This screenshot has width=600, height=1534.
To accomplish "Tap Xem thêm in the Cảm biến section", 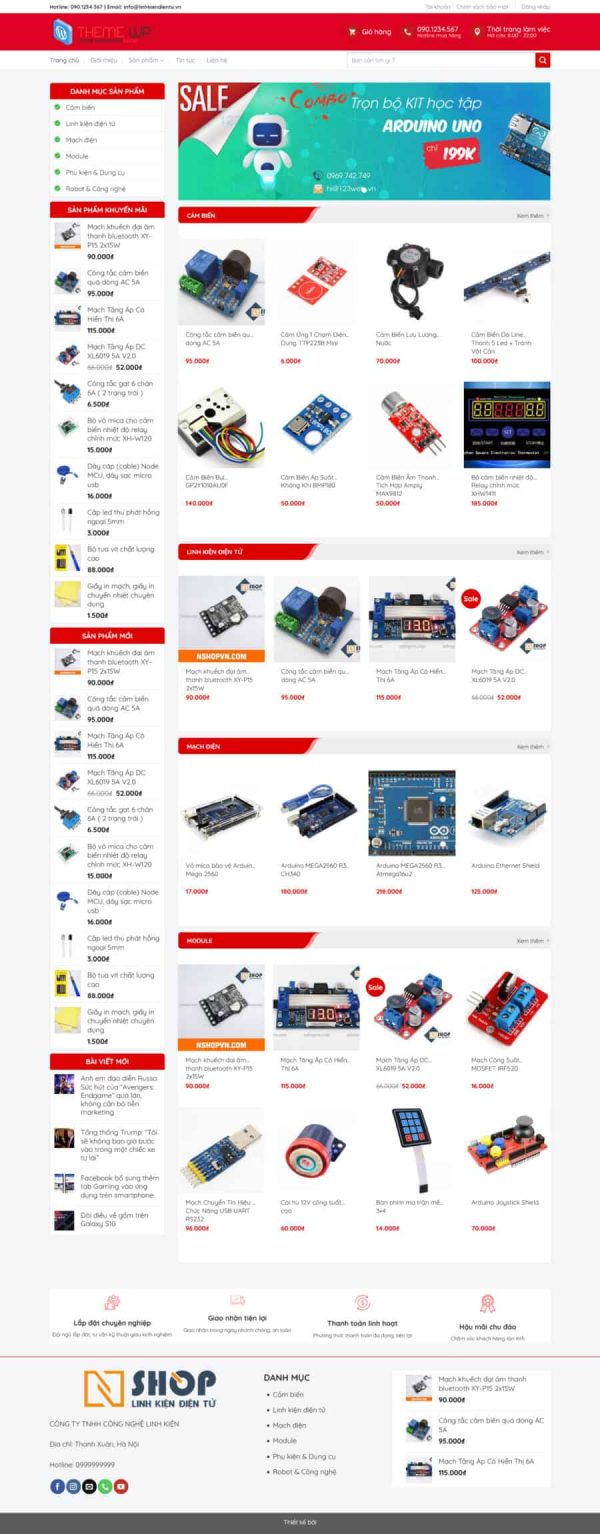I will pyautogui.click(x=532, y=215).
